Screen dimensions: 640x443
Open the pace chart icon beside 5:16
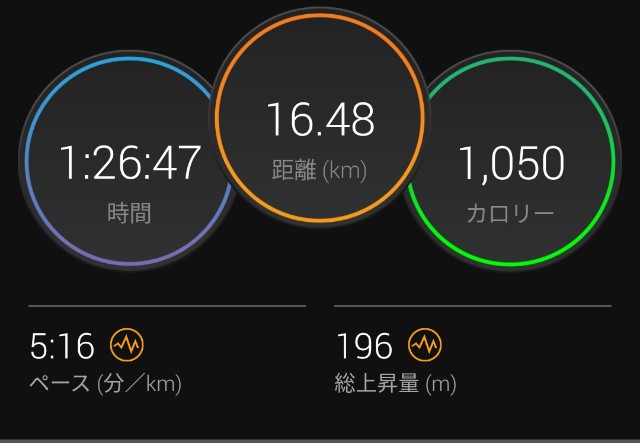click(x=127, y=346)
